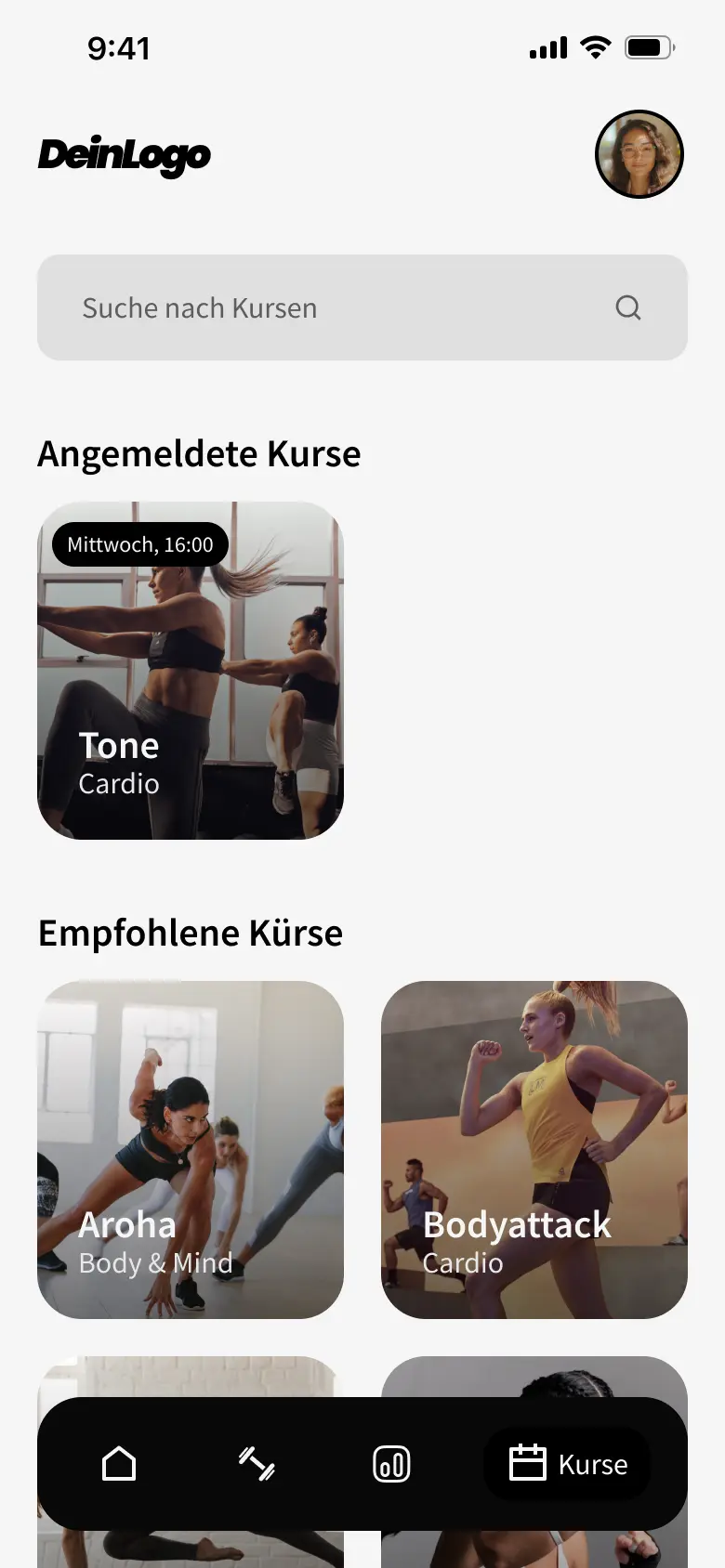Screen dimensions: 725x1568
Task: Select the Kurse tab
Action: click(x=568, y=1464)
